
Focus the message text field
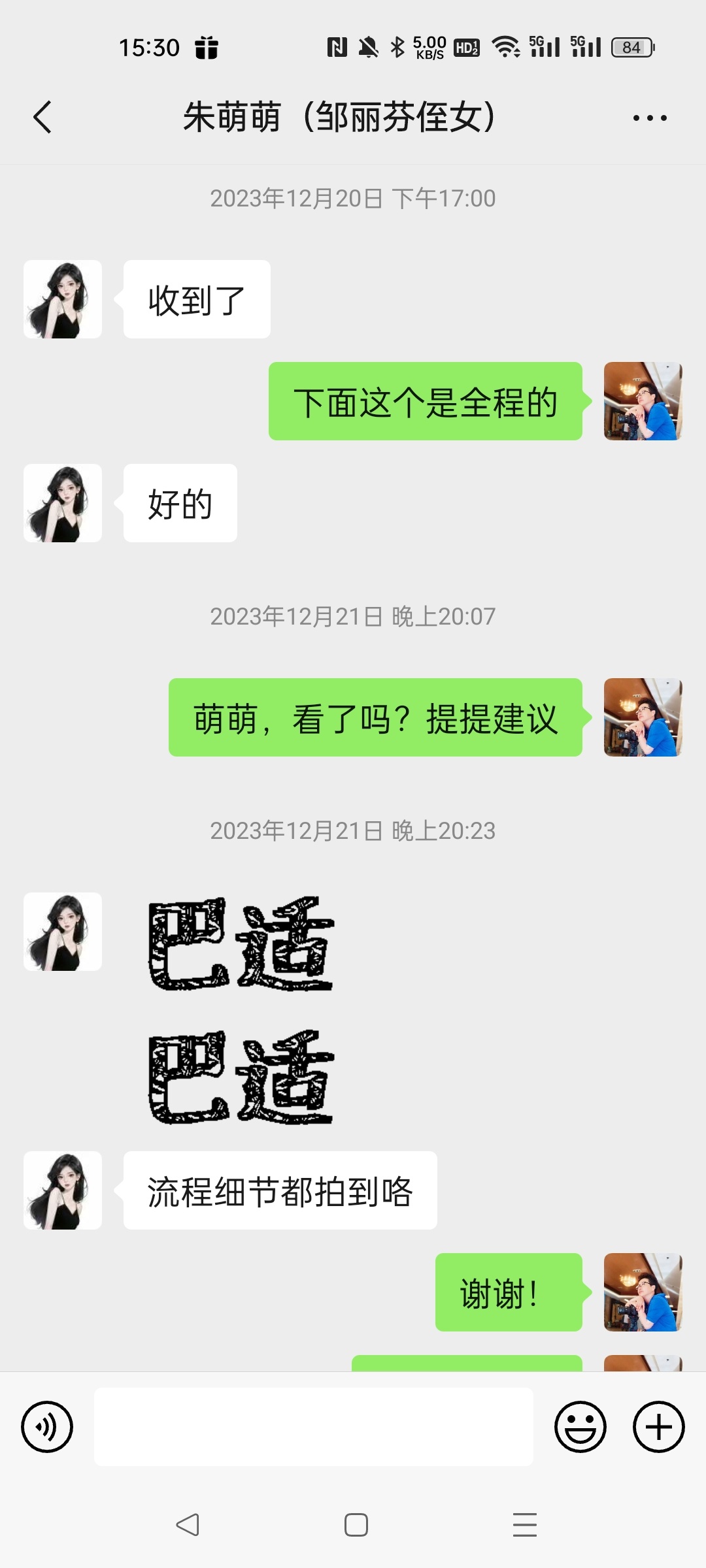(x=314, y=1427)
